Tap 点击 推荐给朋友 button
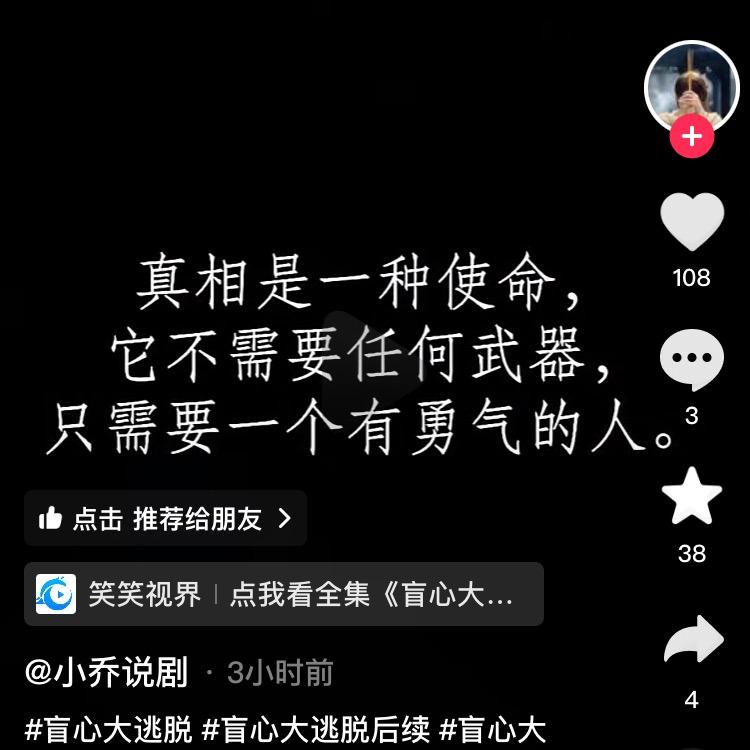 [165, 518]
